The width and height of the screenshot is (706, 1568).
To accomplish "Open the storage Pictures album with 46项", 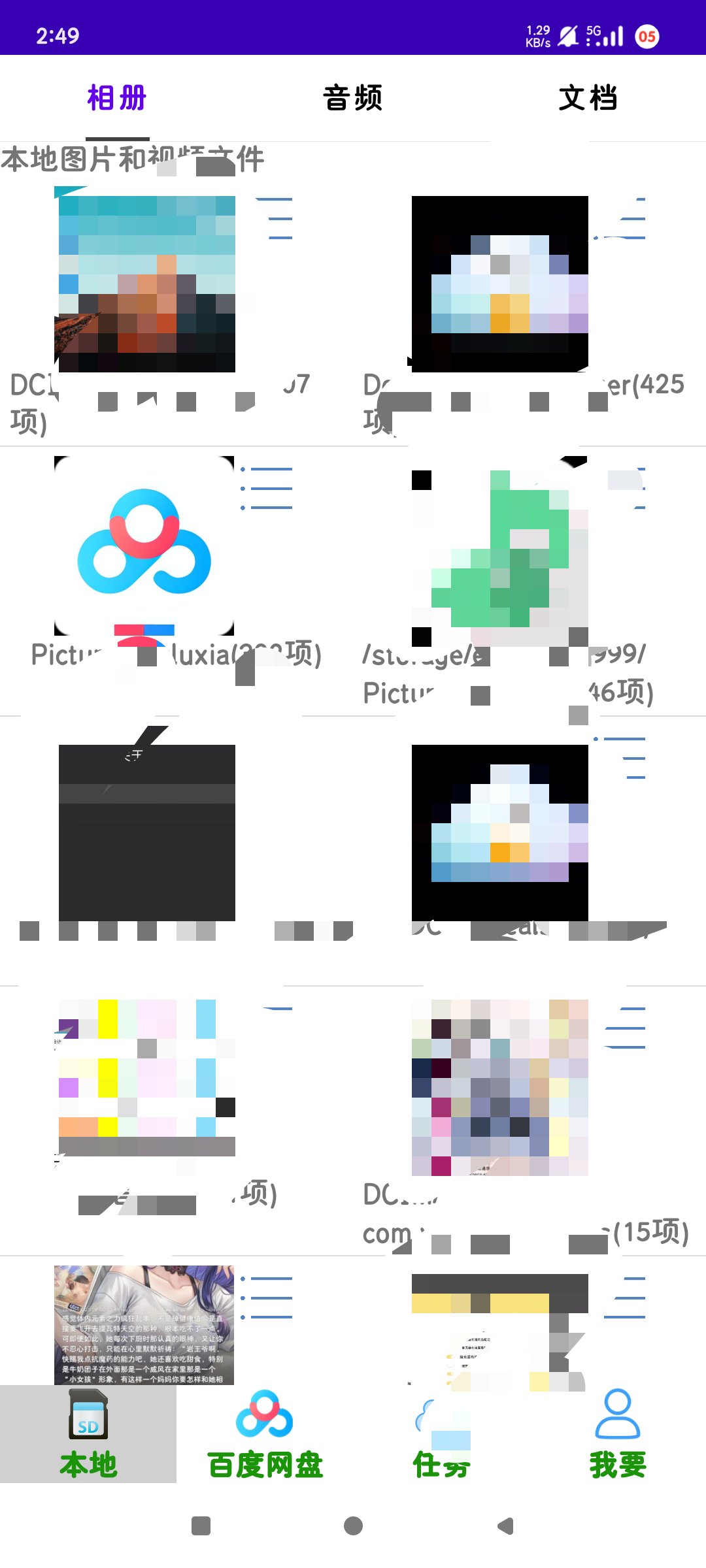I will pyautogui.click(x=499, y=555).
